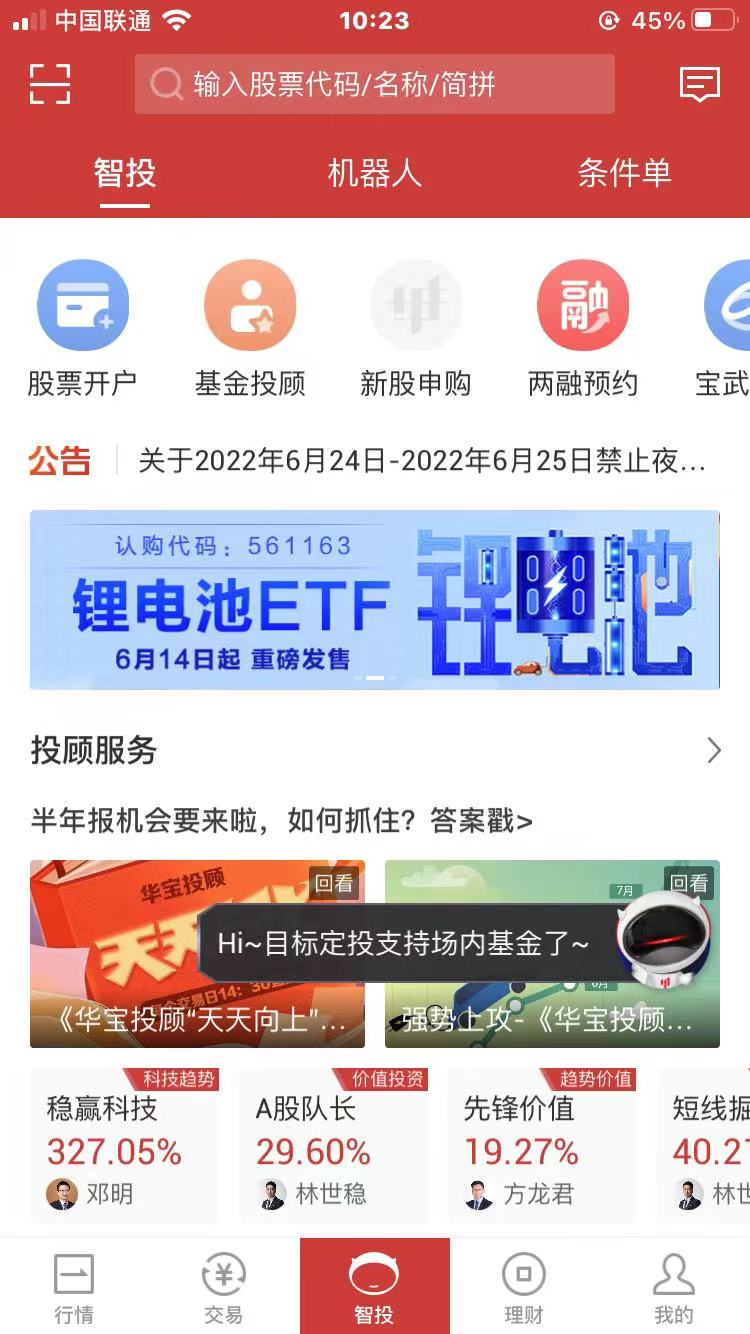Go to the 我的 bottom tab
Viewport: 750px width, 1334px height.
coord(673,1288)
